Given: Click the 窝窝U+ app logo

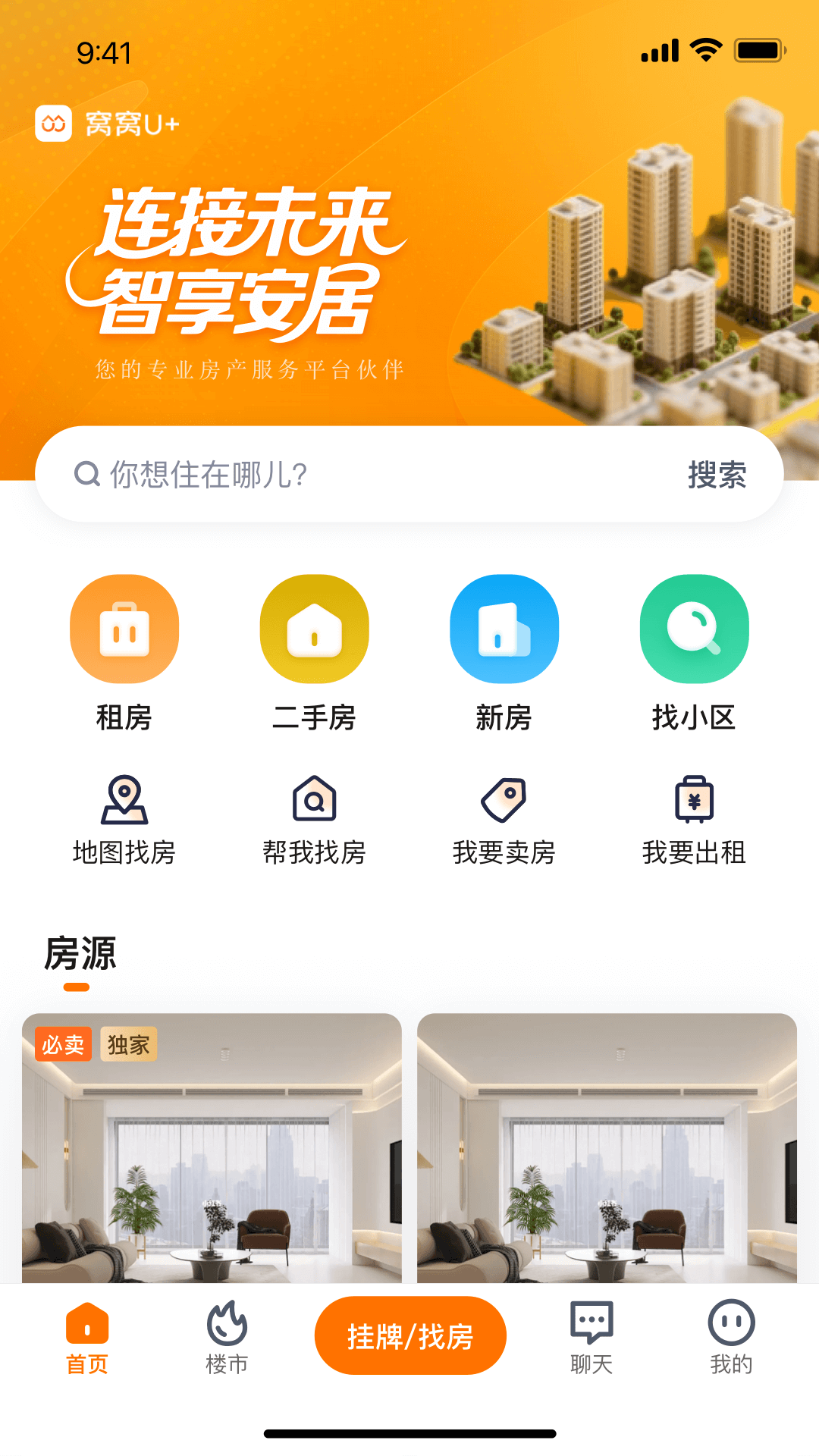Looking at the screenshot, I should [x=106, y=124].
